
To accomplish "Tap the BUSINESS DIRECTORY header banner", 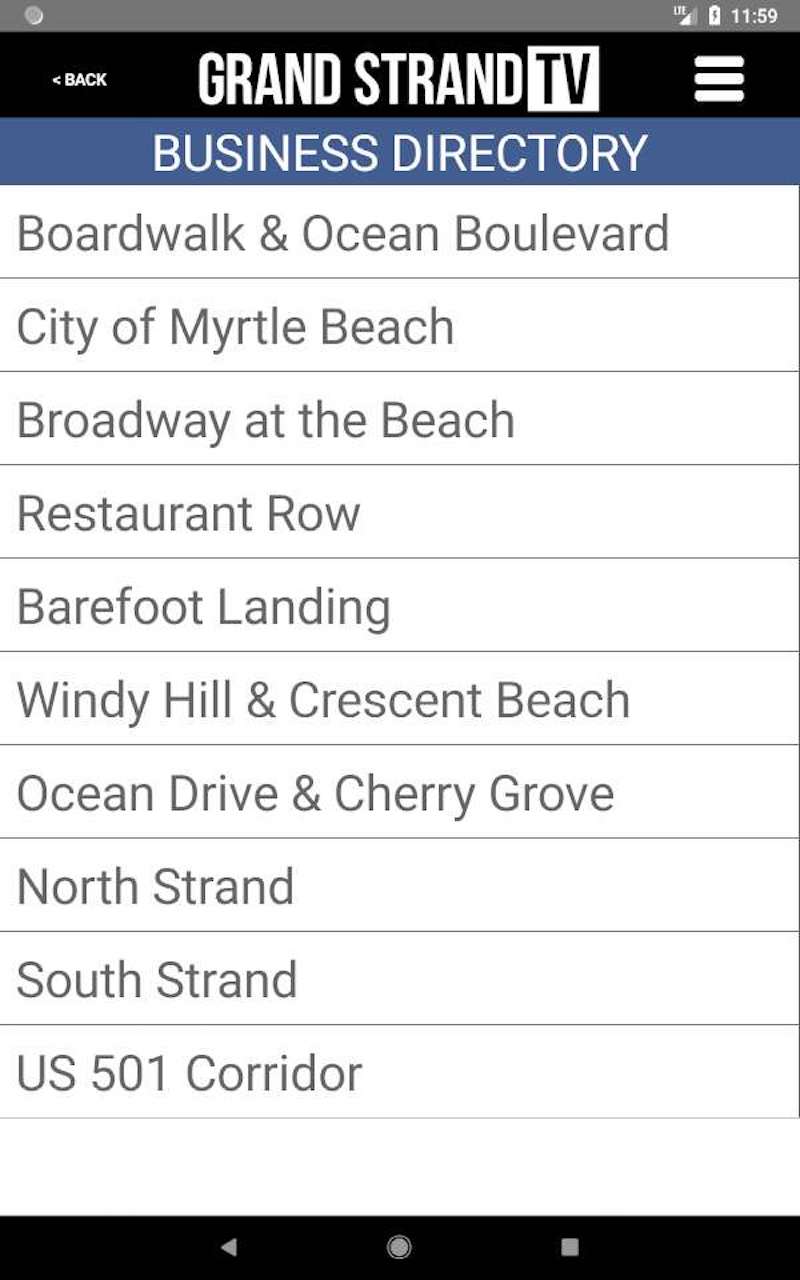I will tap(400, 152).
